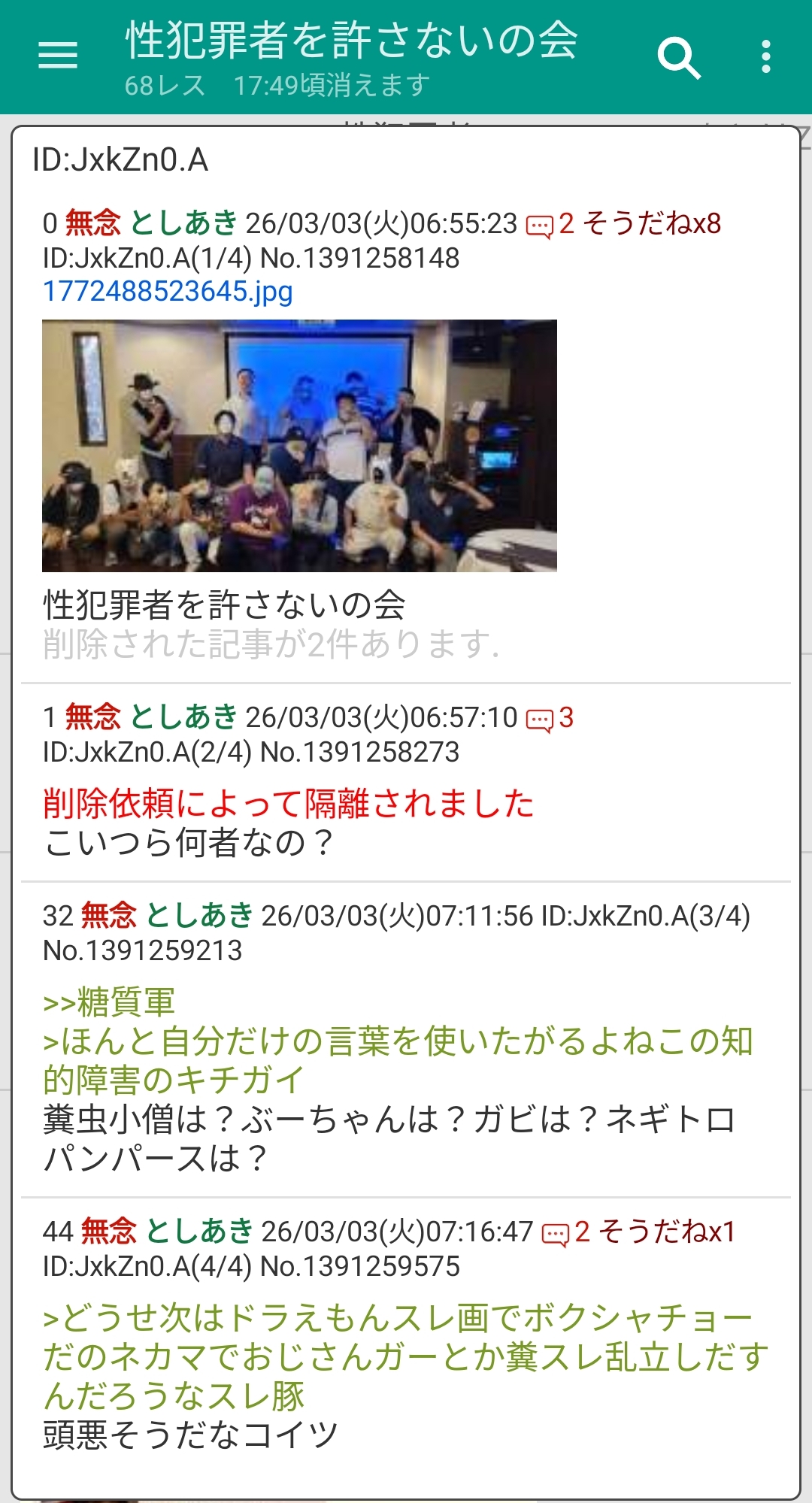Tap そうだねx8 on post 0
Screen dimensions: 812x1503
pos(652,224)
